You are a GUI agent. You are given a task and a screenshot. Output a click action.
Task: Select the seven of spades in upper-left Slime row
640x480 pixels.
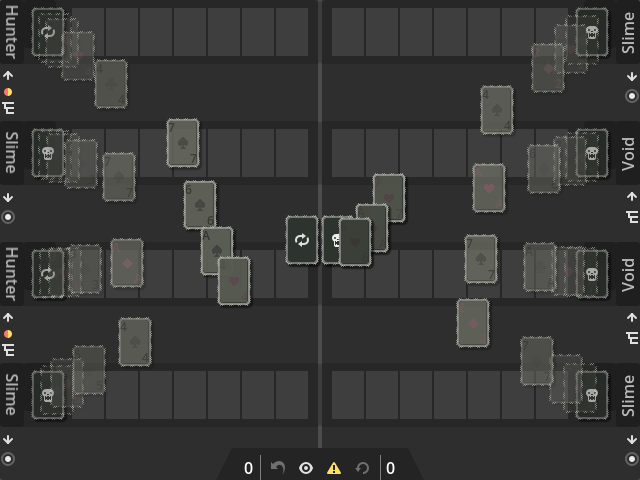click(182, 143)
